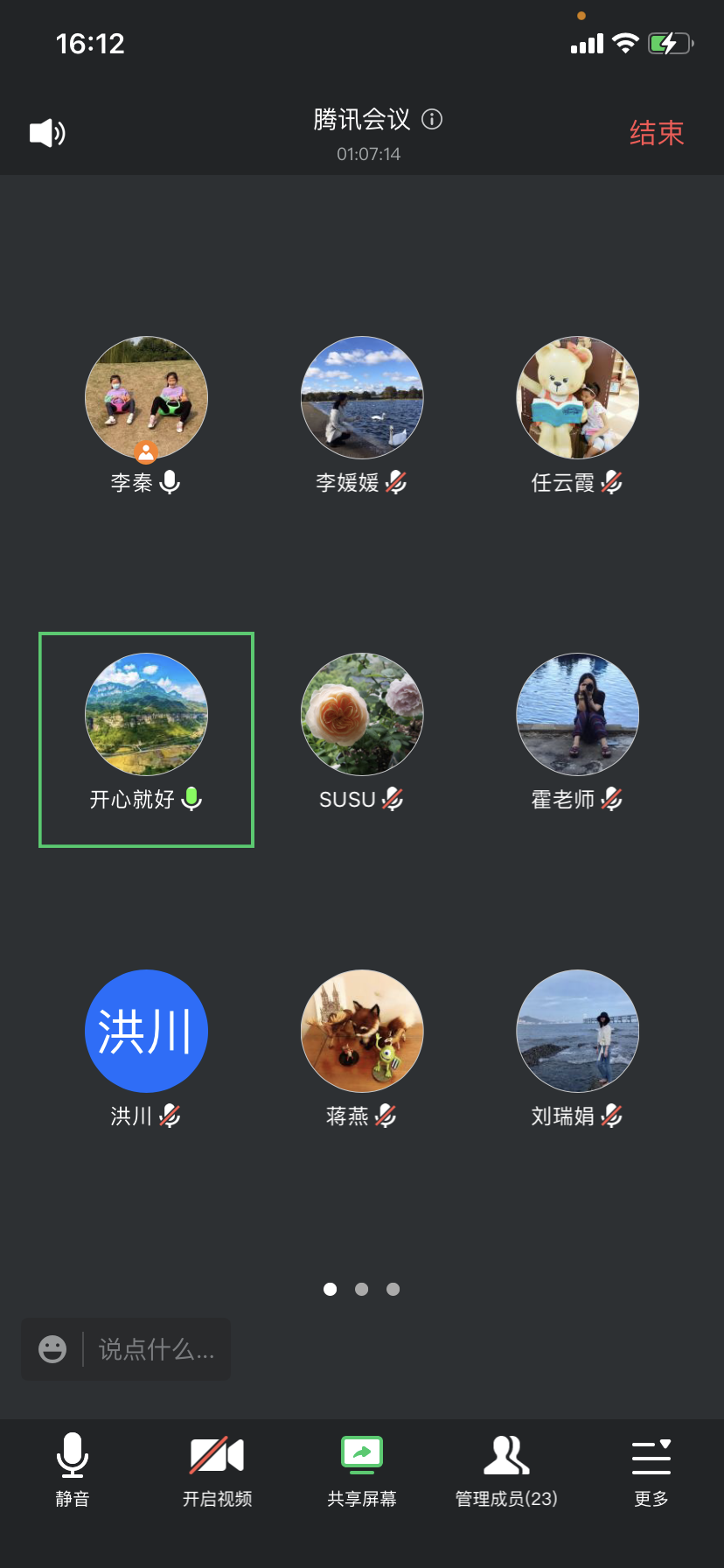Open the emoji picker in chat box
This screenshot has width=724, height=1568.
pos(52,1349)
